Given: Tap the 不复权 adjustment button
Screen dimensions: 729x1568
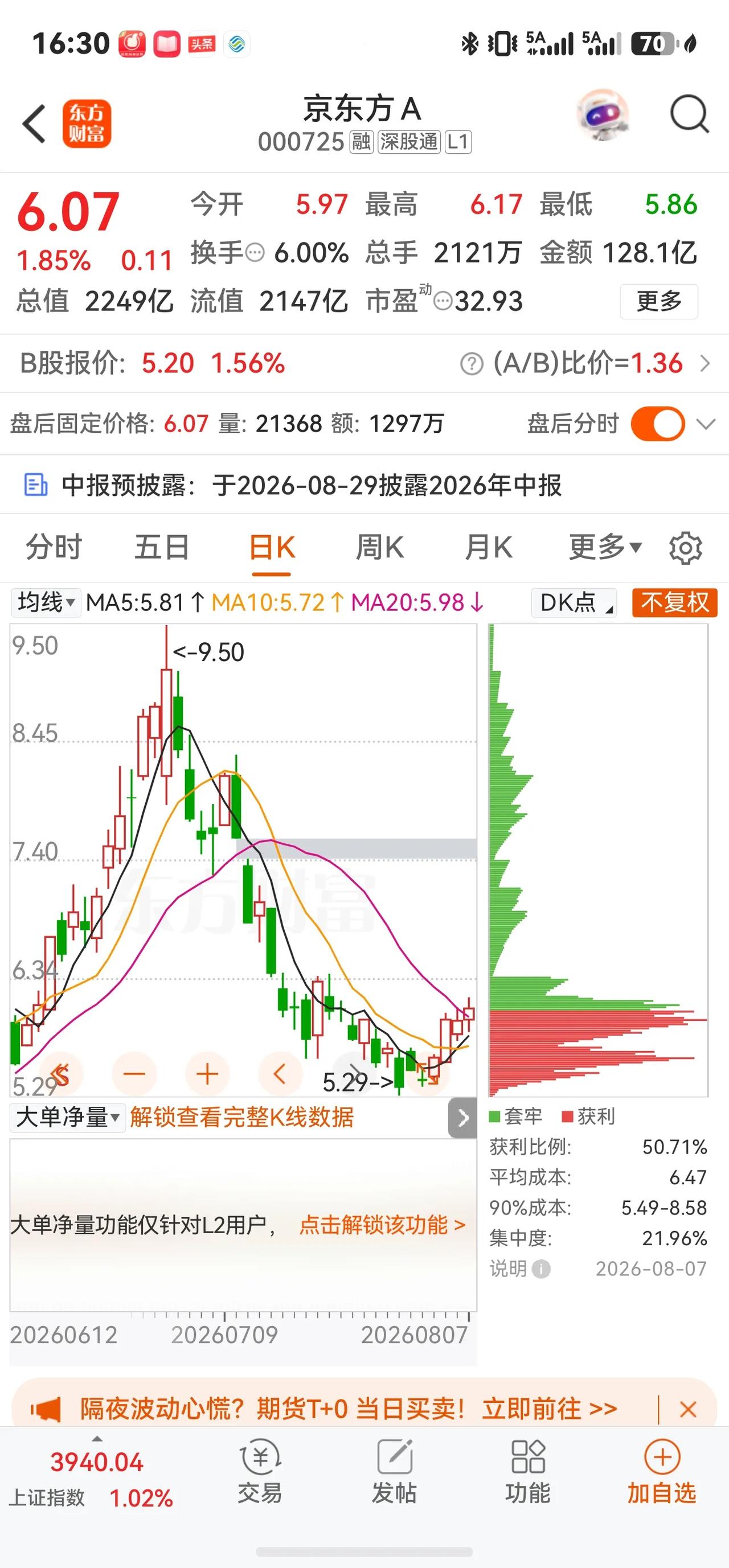Looking at the screenshot, I should point(675,602).
